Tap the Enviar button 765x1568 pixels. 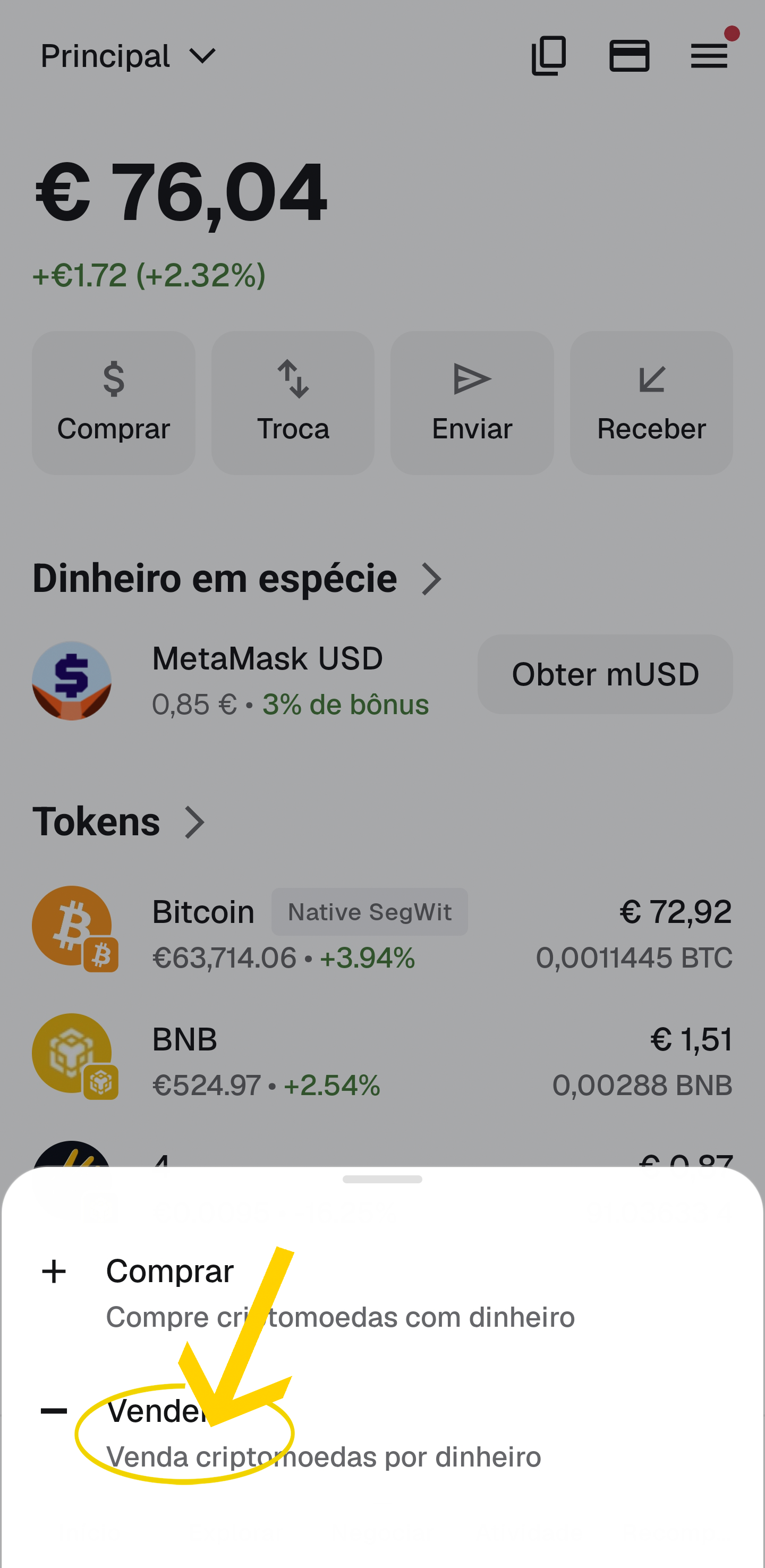tap(472, 402)
